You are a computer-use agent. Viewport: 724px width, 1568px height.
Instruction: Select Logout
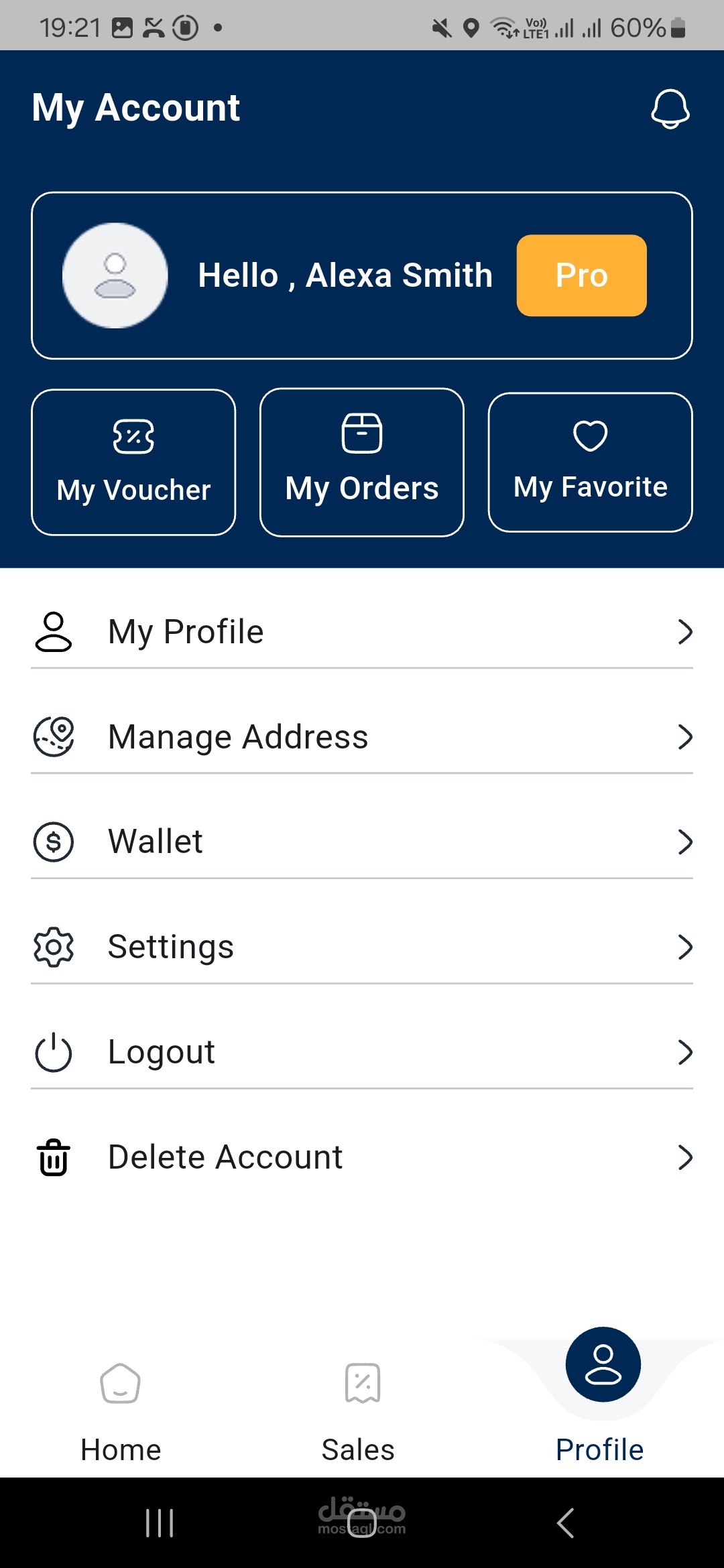[362, 1052]
